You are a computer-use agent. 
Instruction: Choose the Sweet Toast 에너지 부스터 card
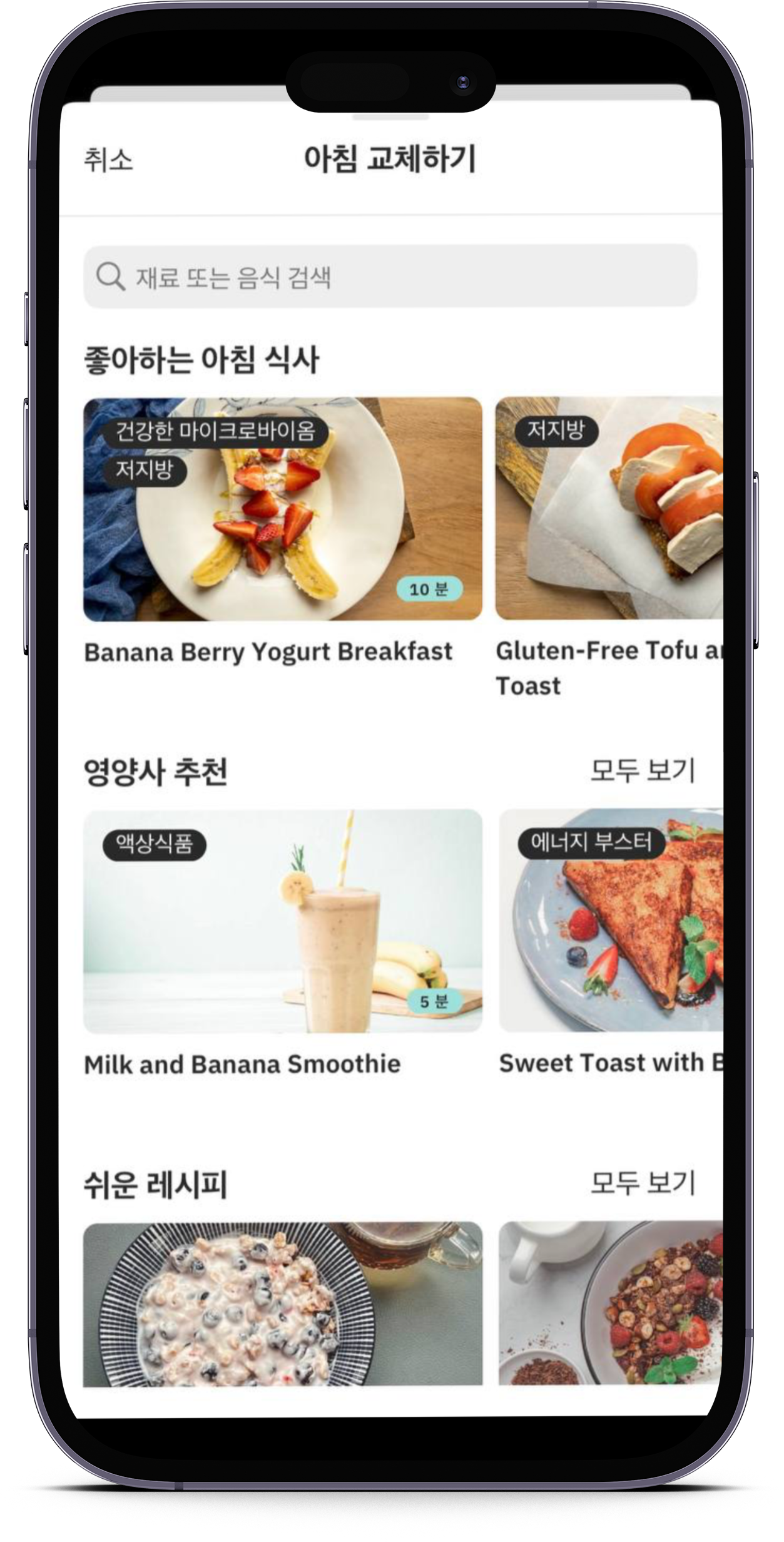(x=611, y=921)
